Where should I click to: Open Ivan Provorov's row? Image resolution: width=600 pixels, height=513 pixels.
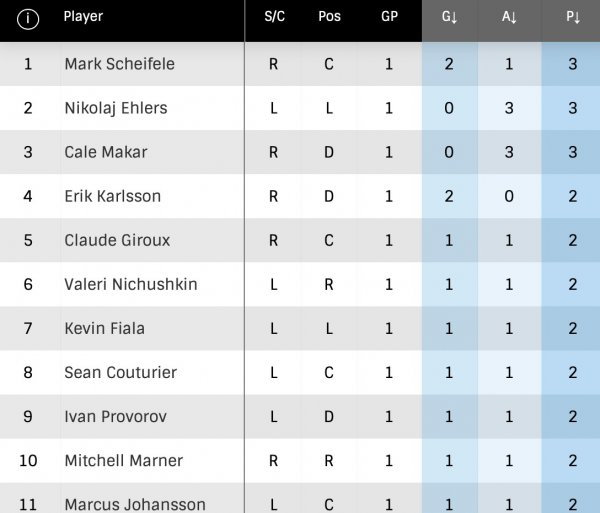point(115,416)
